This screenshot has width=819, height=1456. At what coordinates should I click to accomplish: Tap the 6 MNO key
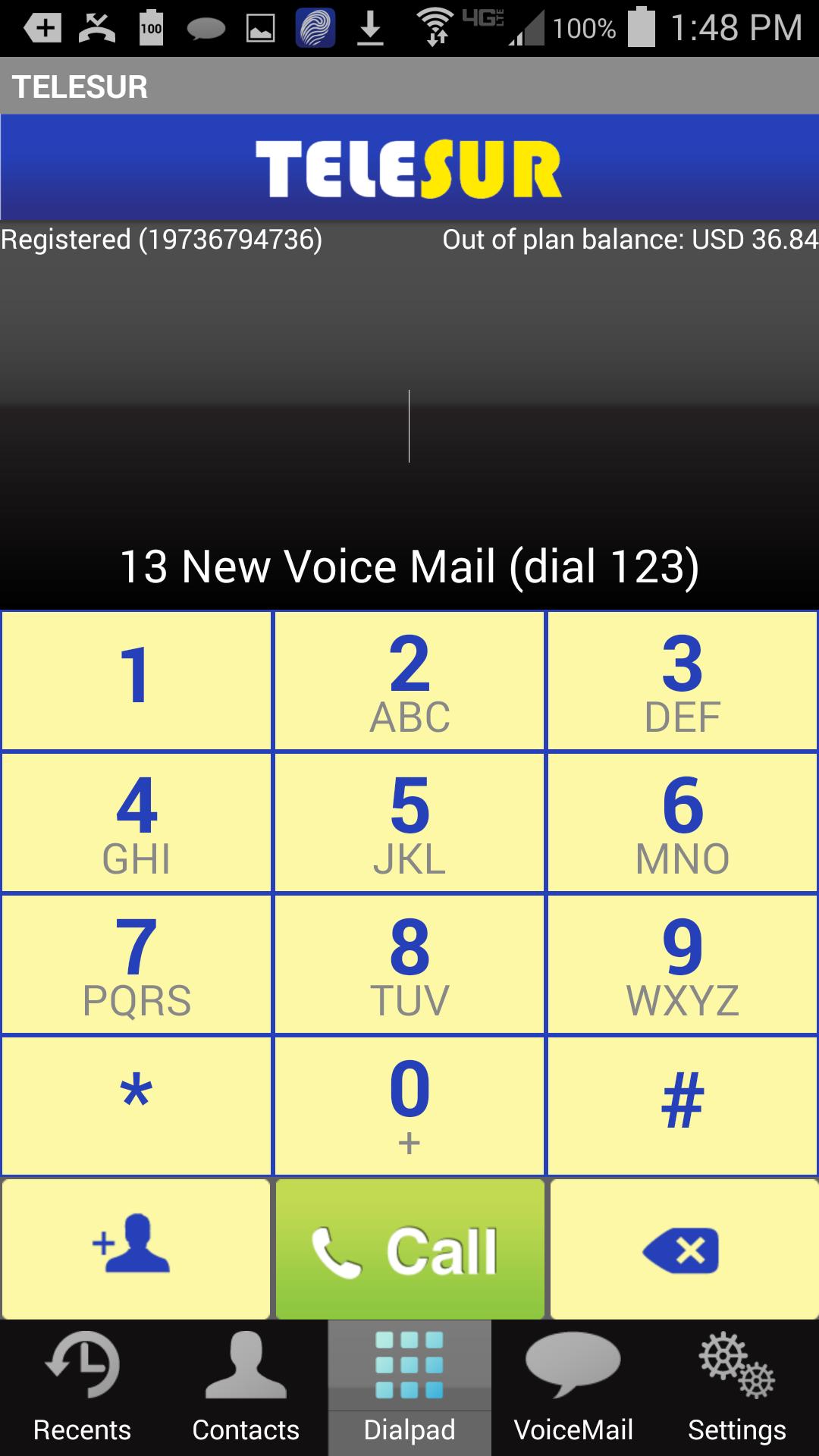[682, 822]
